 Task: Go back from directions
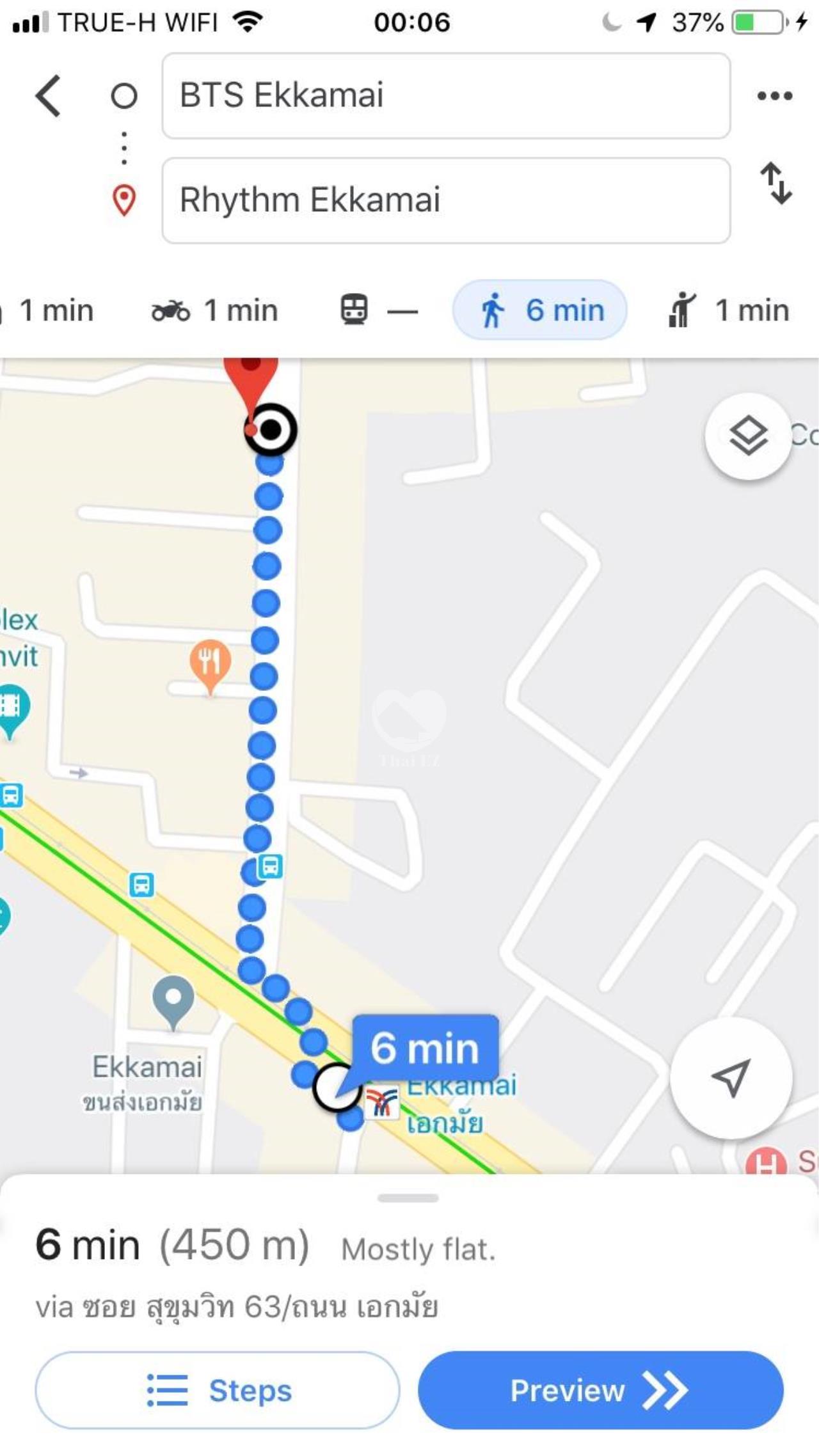49,96
